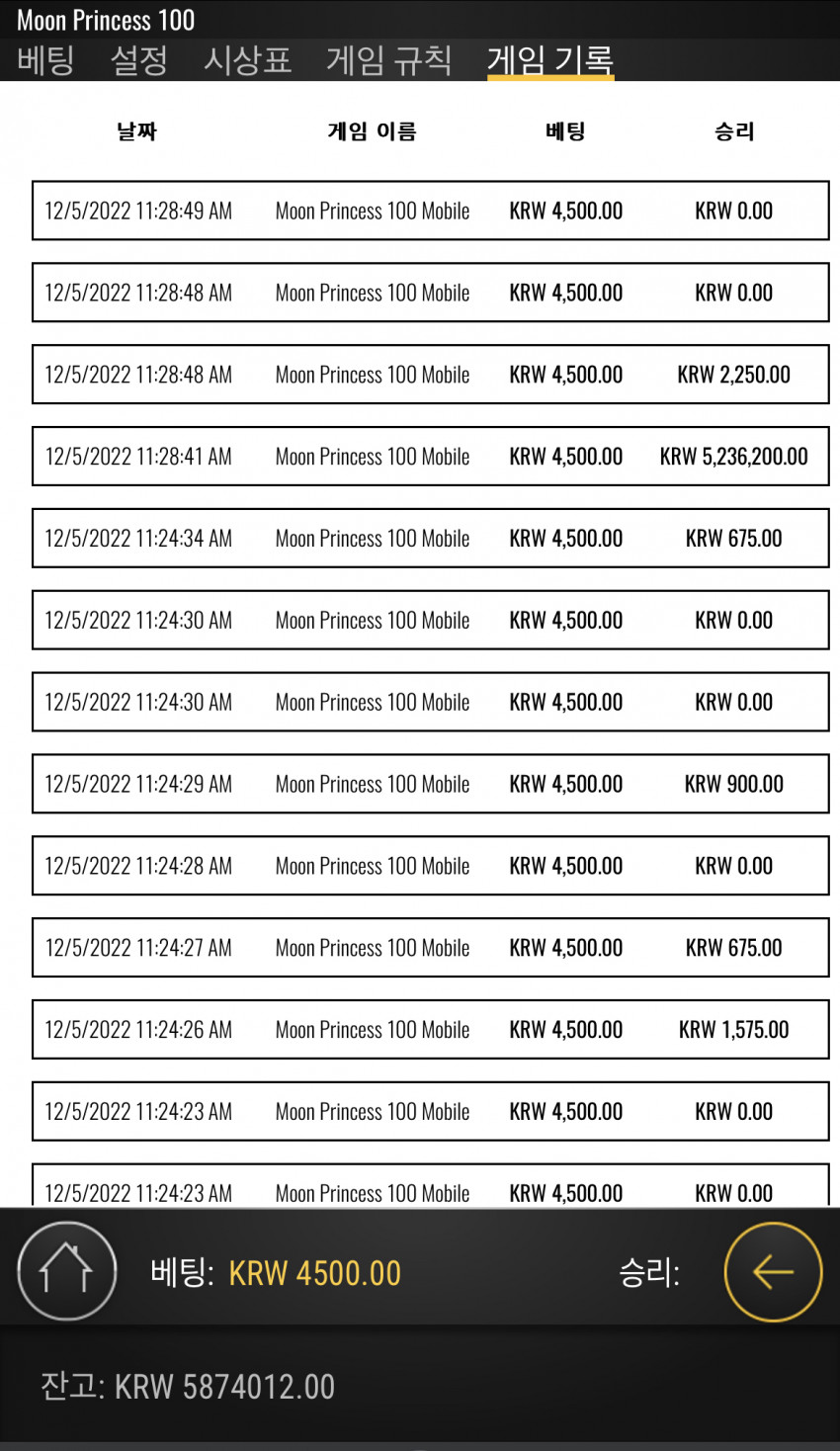Open the 설정 tab
This screenshot has width=840, height=1451.
[x=138, y=60]
